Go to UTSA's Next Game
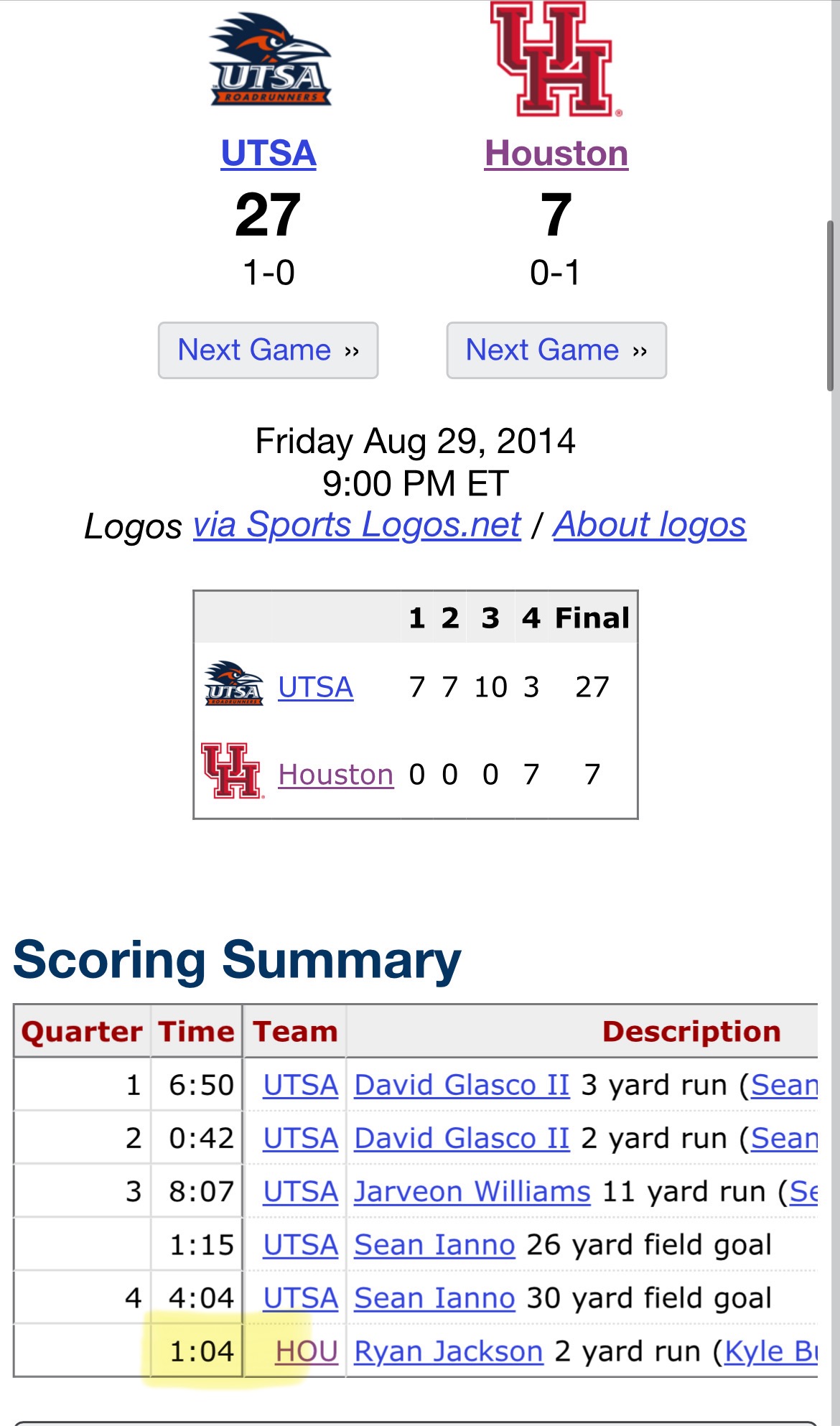 click(269, 350)
